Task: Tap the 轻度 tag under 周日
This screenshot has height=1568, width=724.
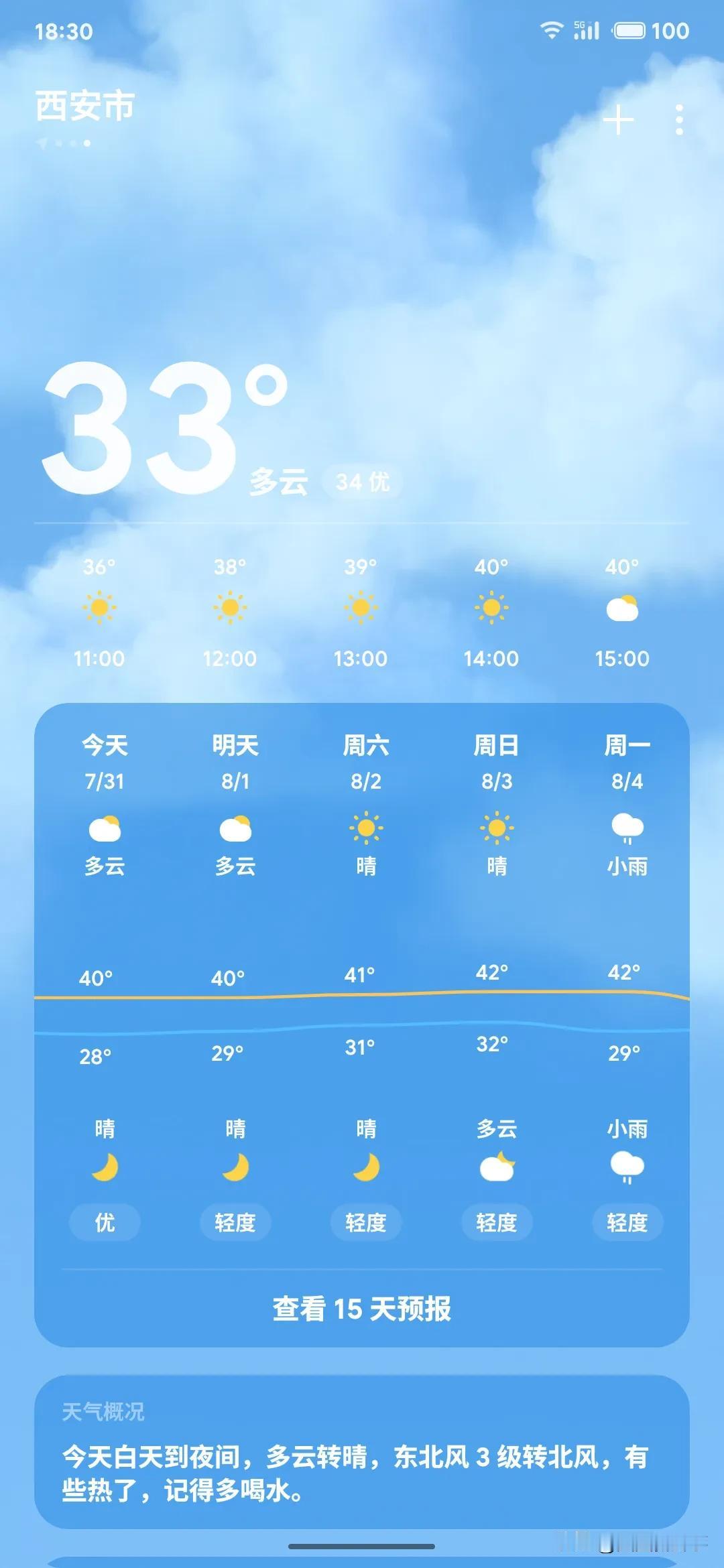Action: tap(496, 1222)
